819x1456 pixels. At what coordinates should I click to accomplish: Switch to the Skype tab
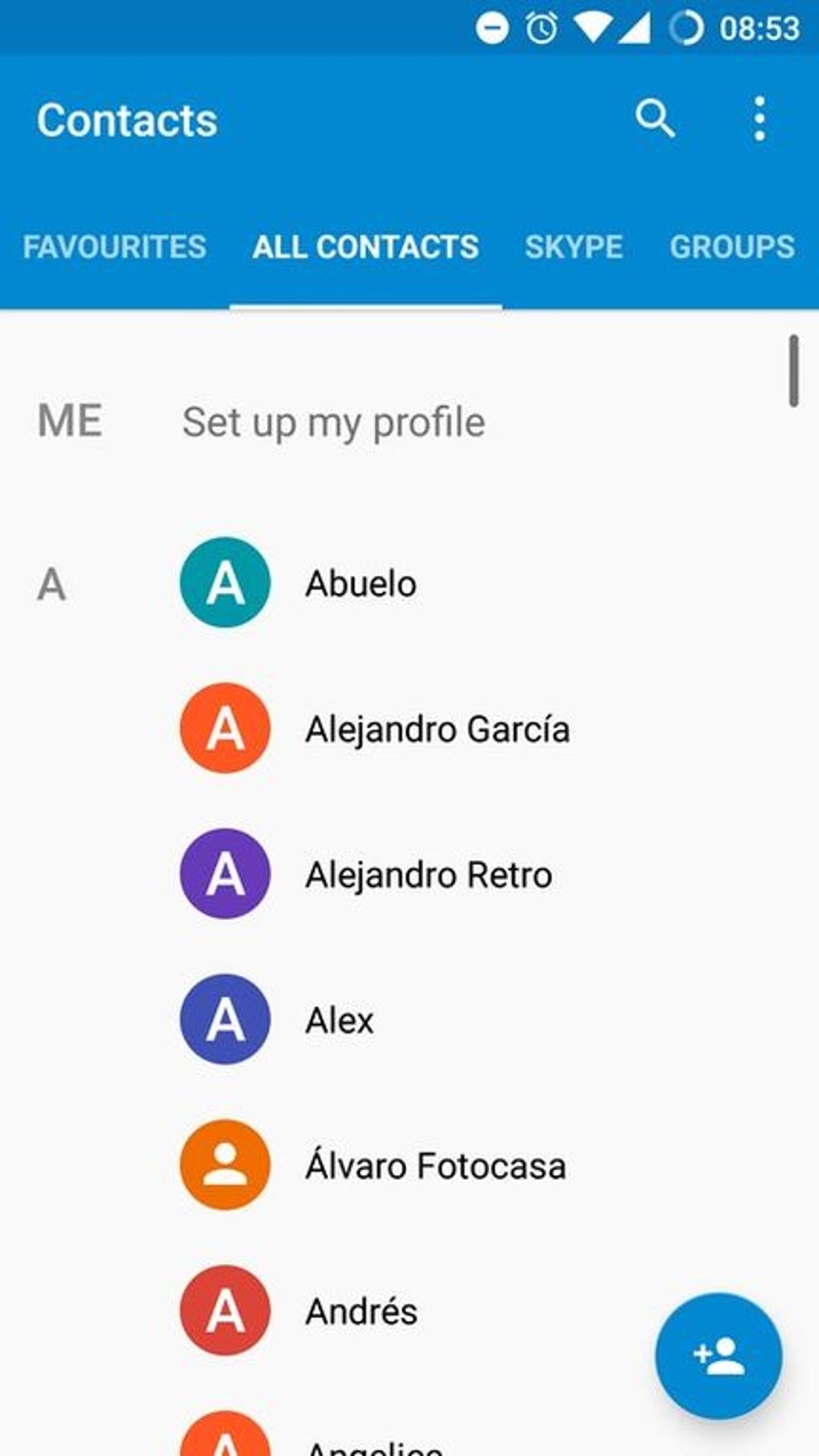[x=573, y=247]
